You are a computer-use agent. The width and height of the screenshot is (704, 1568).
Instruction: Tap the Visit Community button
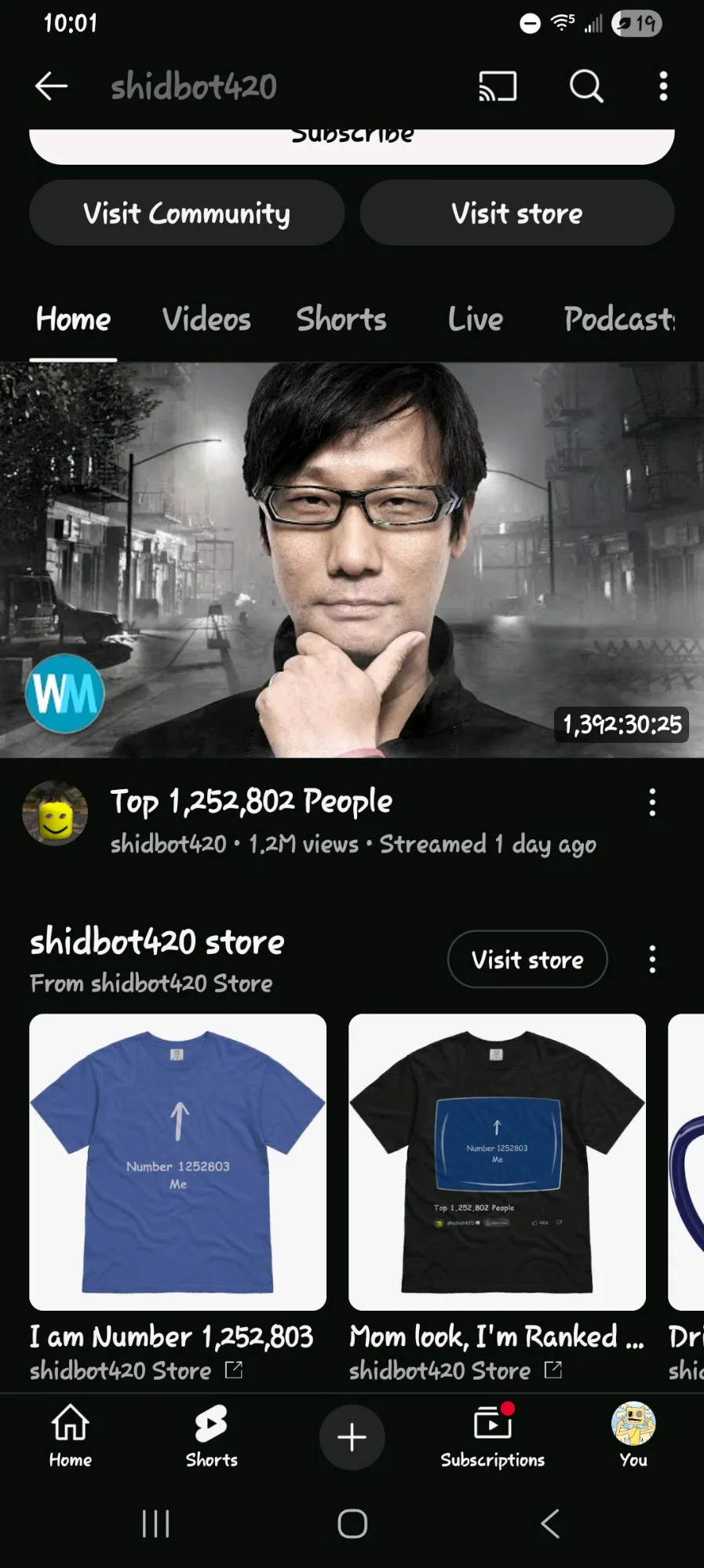click(187, 213)
